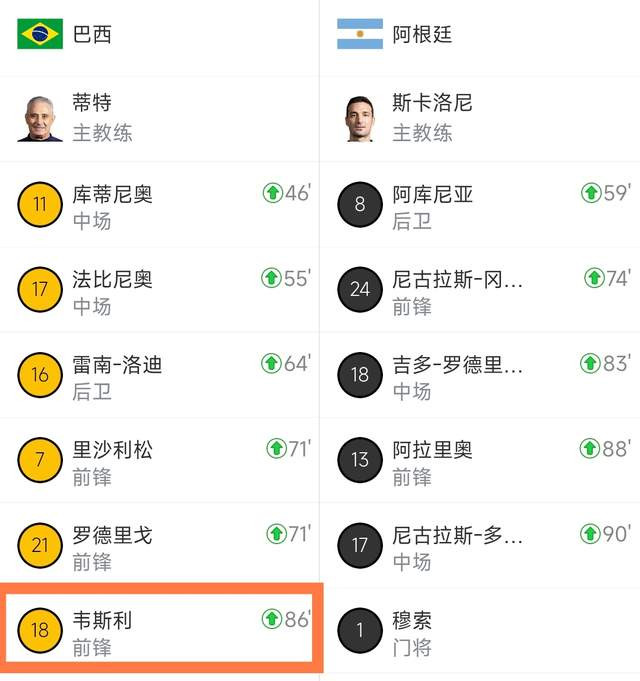This screenshot has width=640, height=681.
Task: Open 韦斯利's player profile
Action: click(x=159, y=628)
